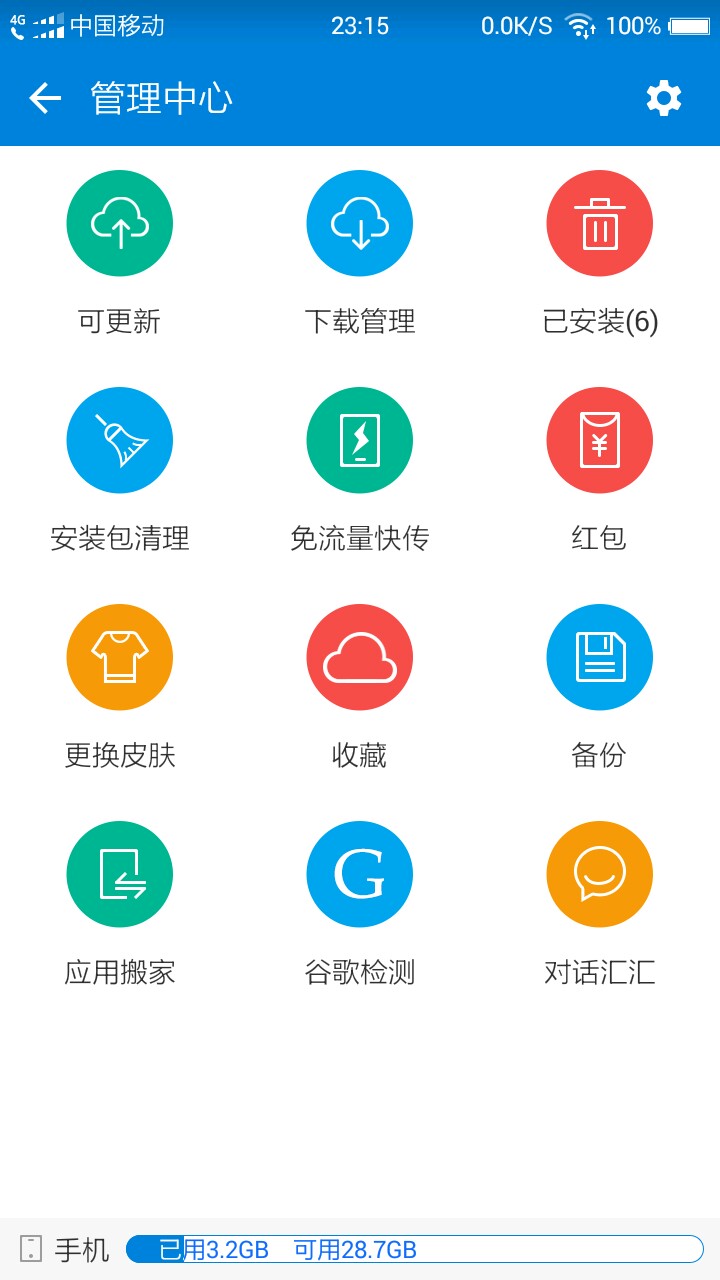Open 对话汇汇 chat
Screen dimensions: 720x1280
600,874
